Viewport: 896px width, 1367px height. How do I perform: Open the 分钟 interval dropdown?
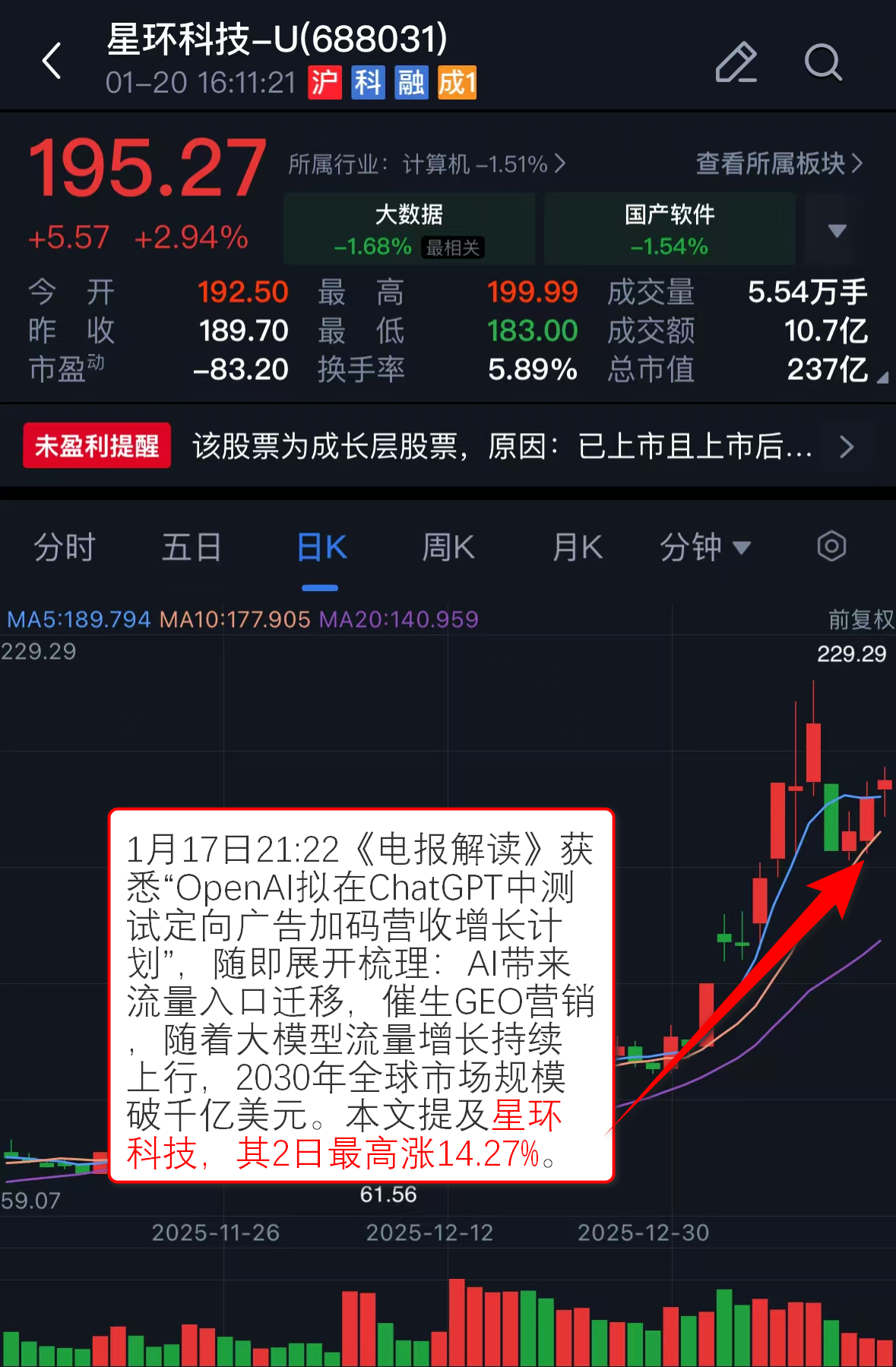(704, 547)
